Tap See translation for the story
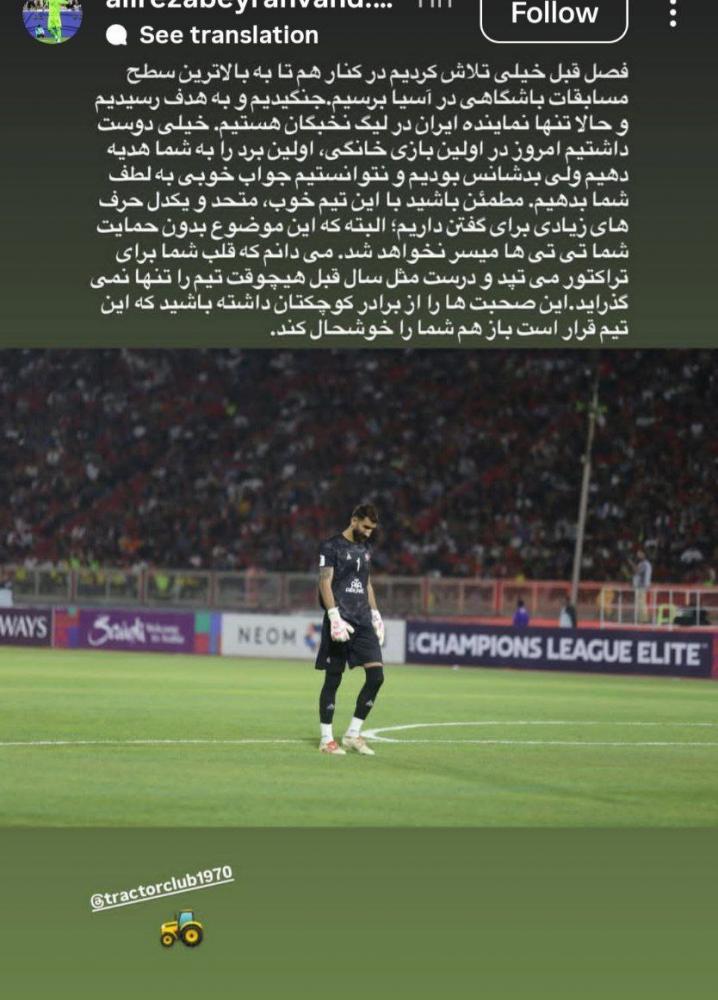The height and width of the screenshot is (1000, 718). click(228, 35)
